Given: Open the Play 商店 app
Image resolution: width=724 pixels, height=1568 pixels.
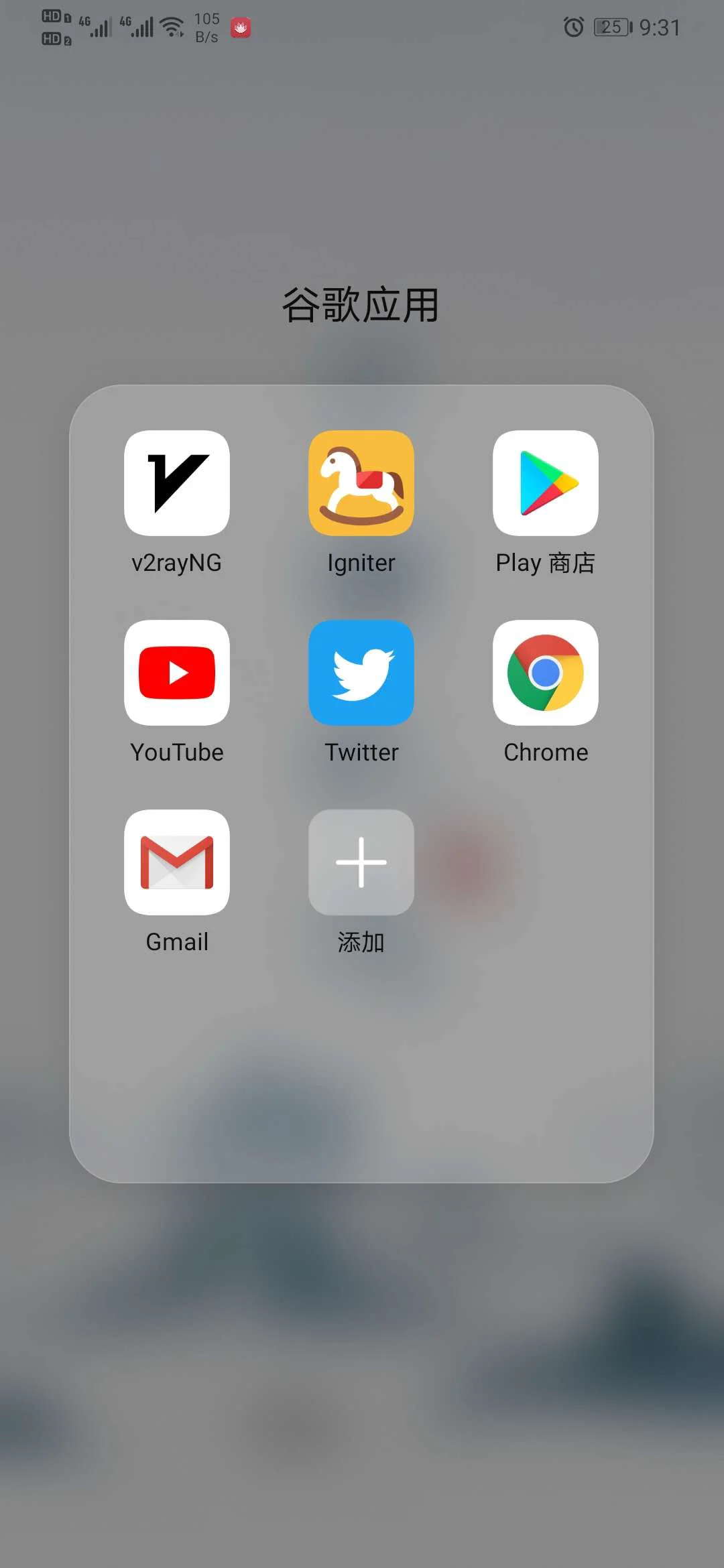Looking at the screenshot, I should click(546, 483).
